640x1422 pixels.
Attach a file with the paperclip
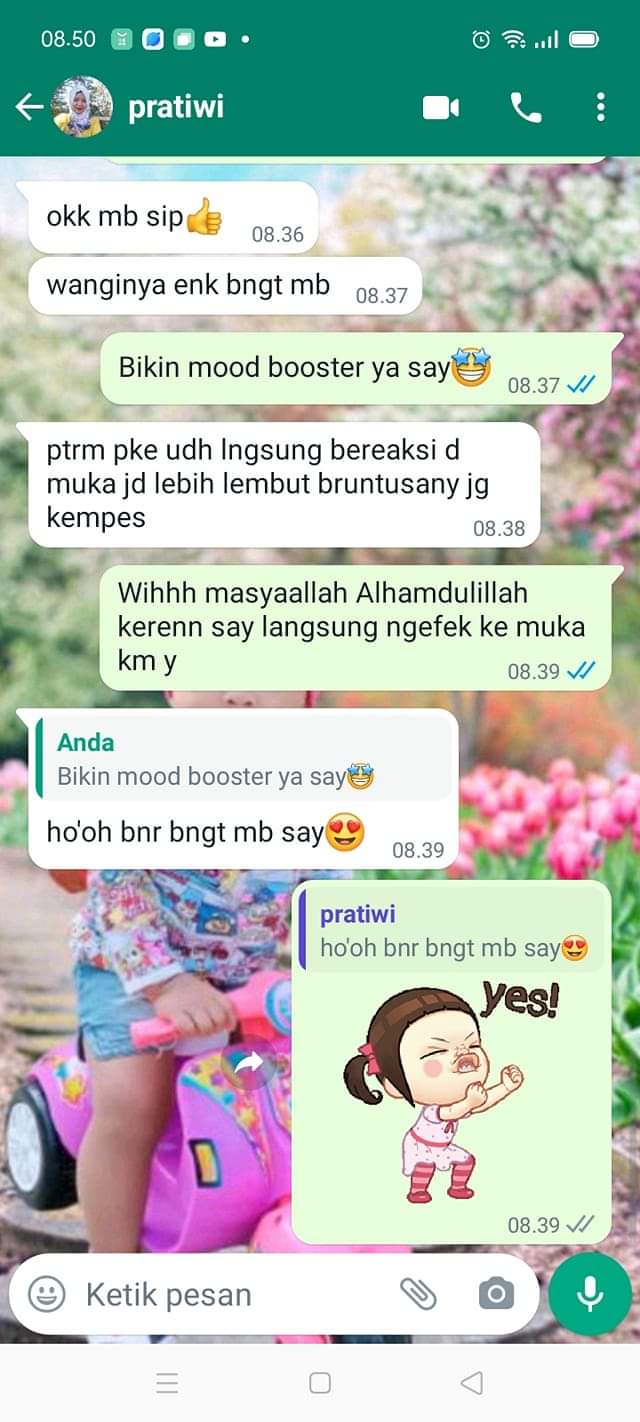point(418,1295)
